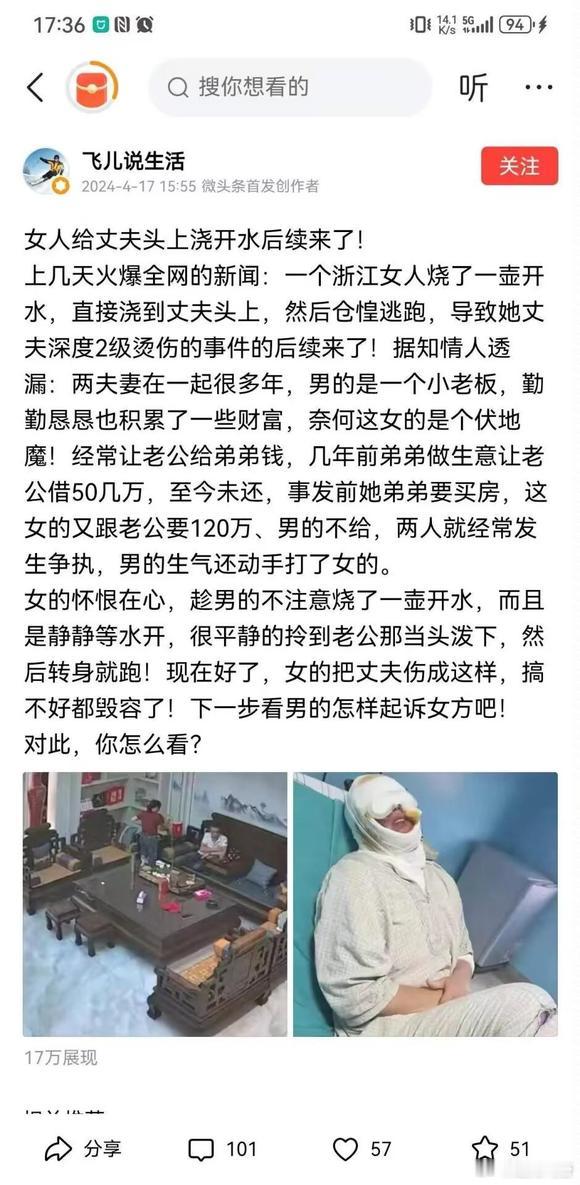Go back using the top-left arrow

tap(35, 88)
